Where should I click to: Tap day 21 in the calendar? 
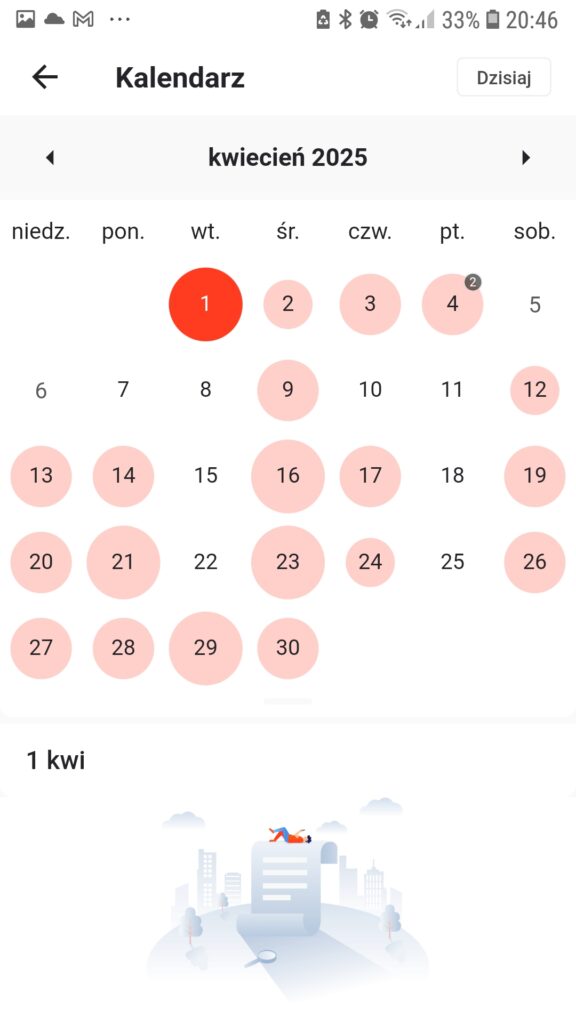[123, 562]
